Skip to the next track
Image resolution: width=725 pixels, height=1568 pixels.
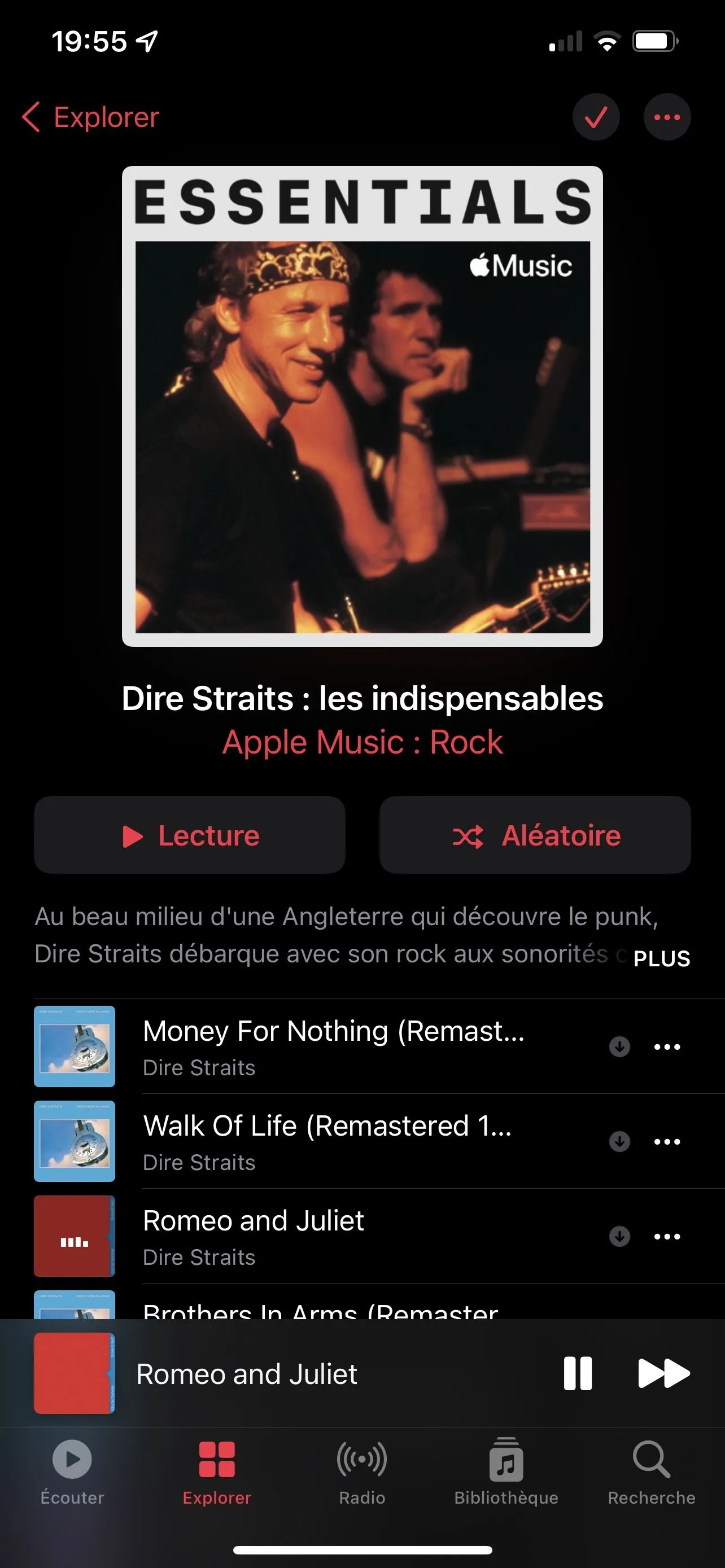663,1374
